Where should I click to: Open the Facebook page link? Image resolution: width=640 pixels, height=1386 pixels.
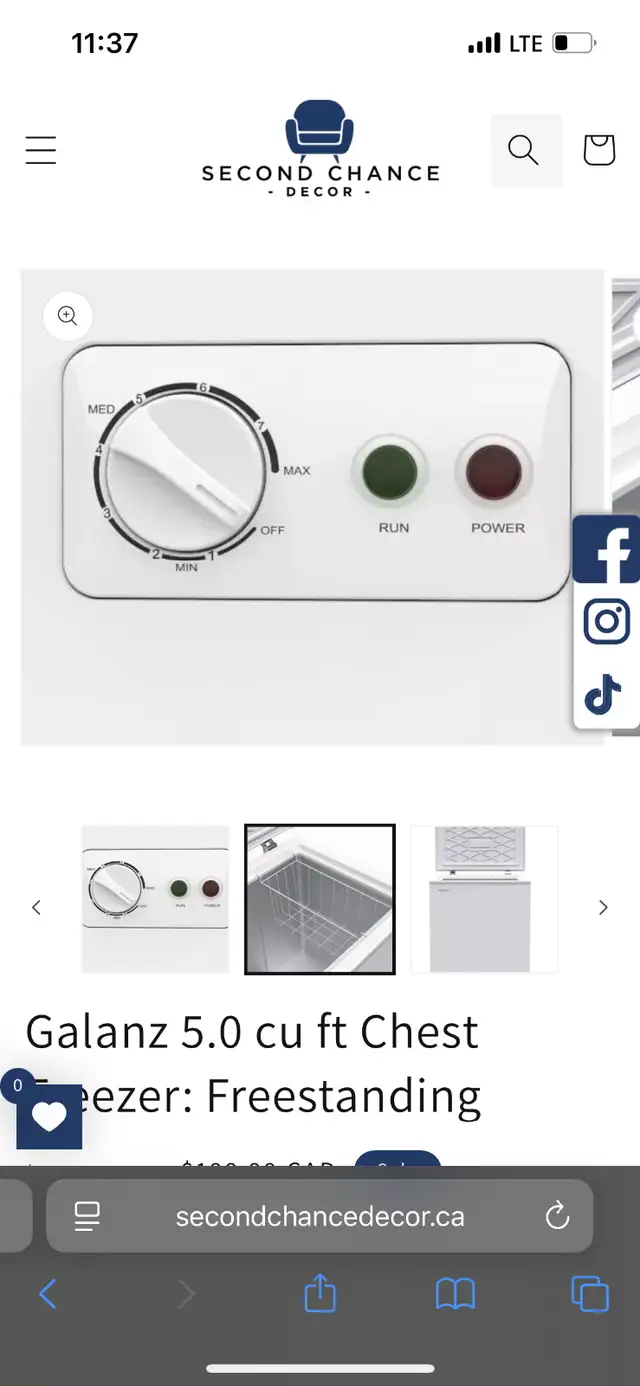[x=607, y=549]
